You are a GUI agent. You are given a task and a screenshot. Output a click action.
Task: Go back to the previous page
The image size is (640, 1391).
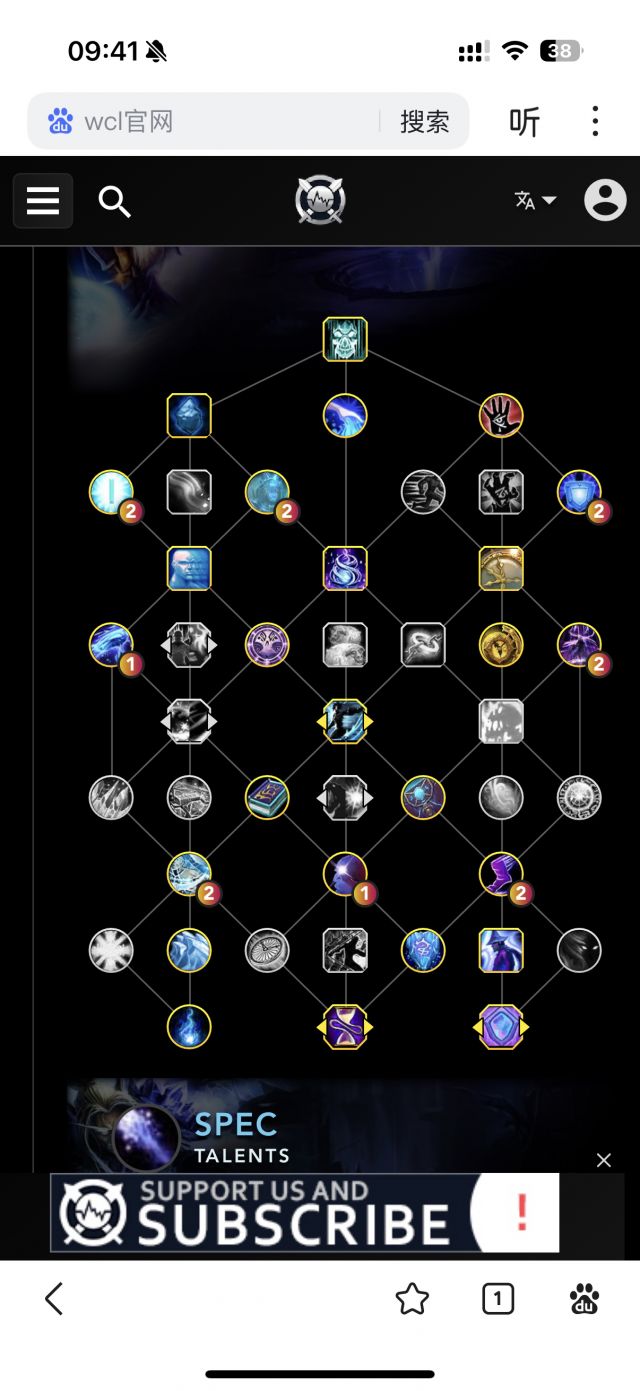coord(55,1299)
